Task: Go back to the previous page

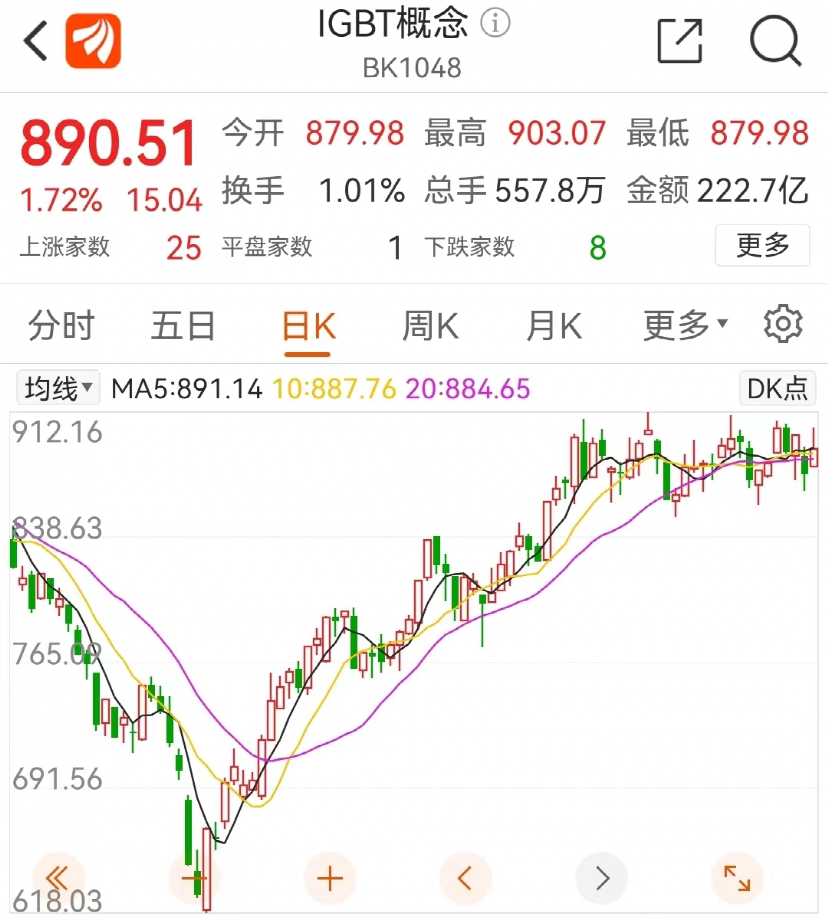Action: (36, 42)
